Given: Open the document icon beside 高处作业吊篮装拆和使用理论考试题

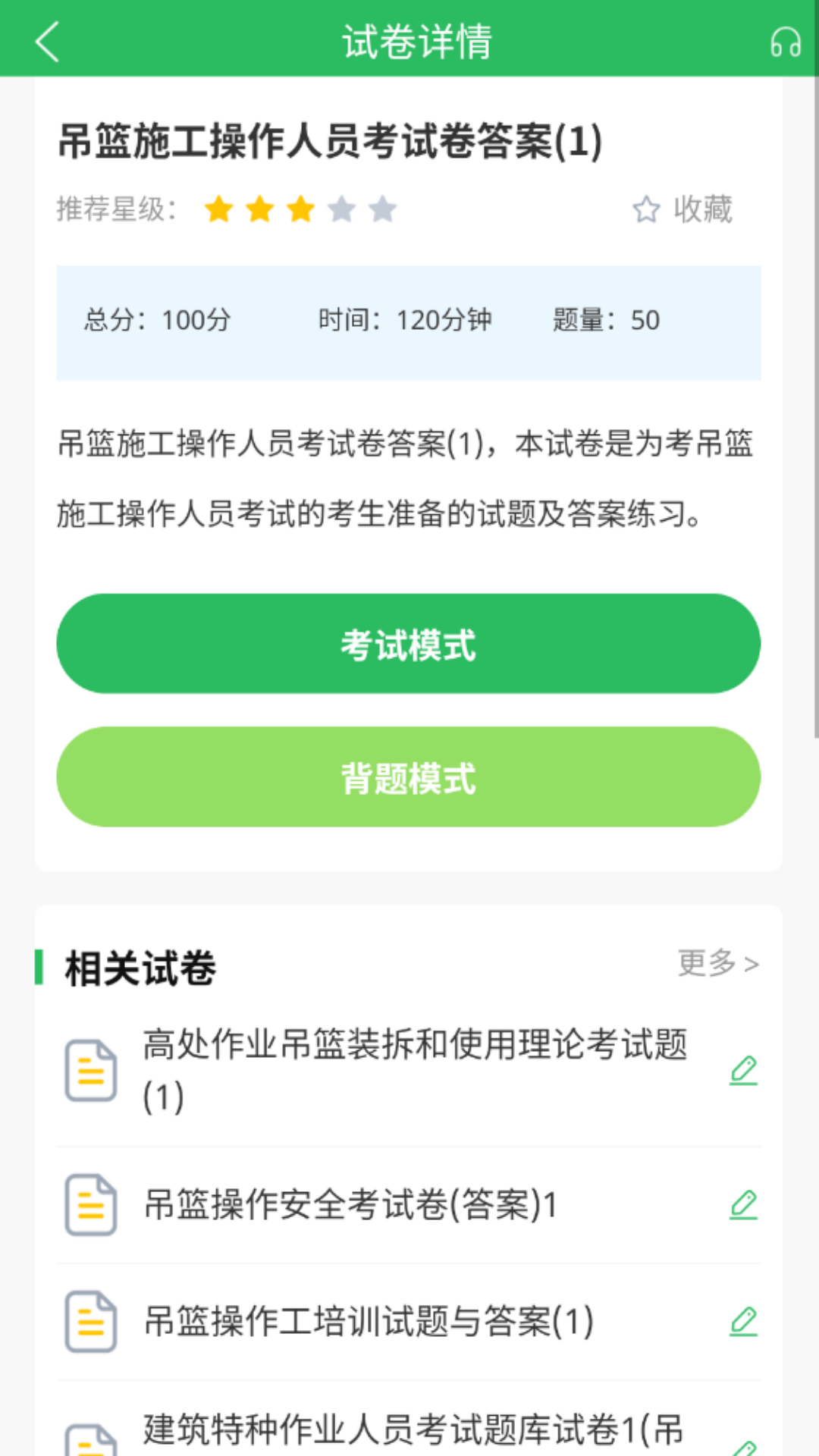Looking at the screenshot, I should coord(90,1069).
